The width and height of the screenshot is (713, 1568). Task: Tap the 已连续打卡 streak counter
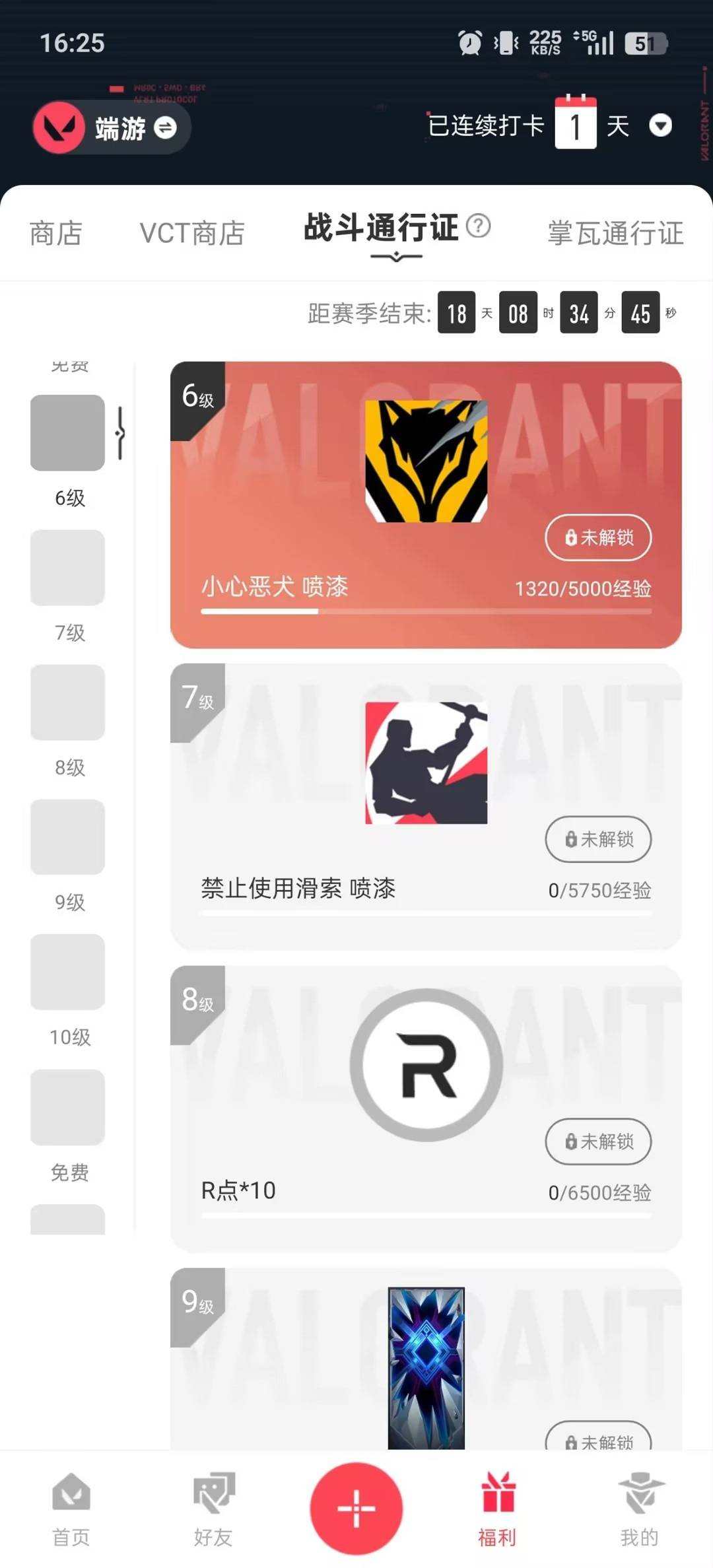[x=487, y=124]
